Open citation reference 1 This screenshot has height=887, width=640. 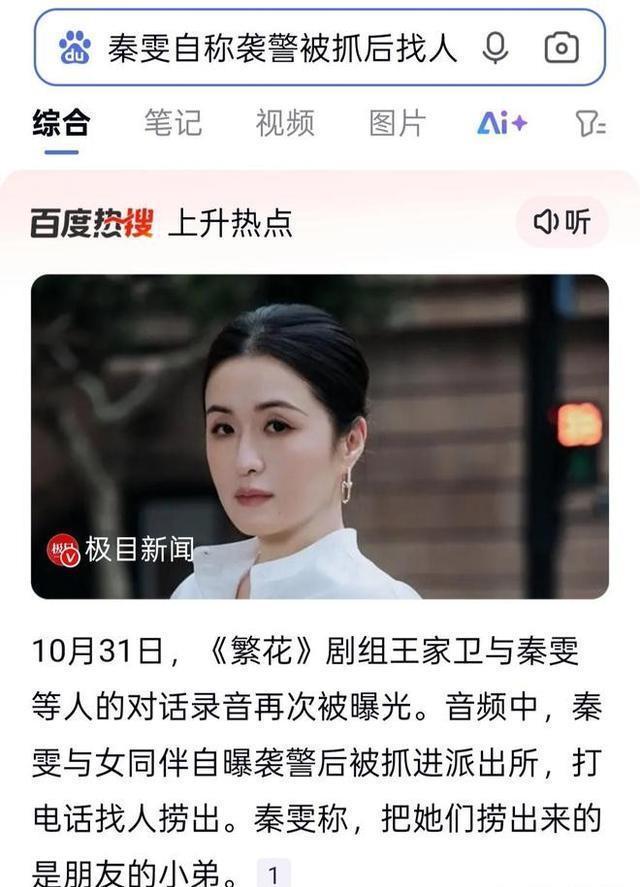pos(274,873)
